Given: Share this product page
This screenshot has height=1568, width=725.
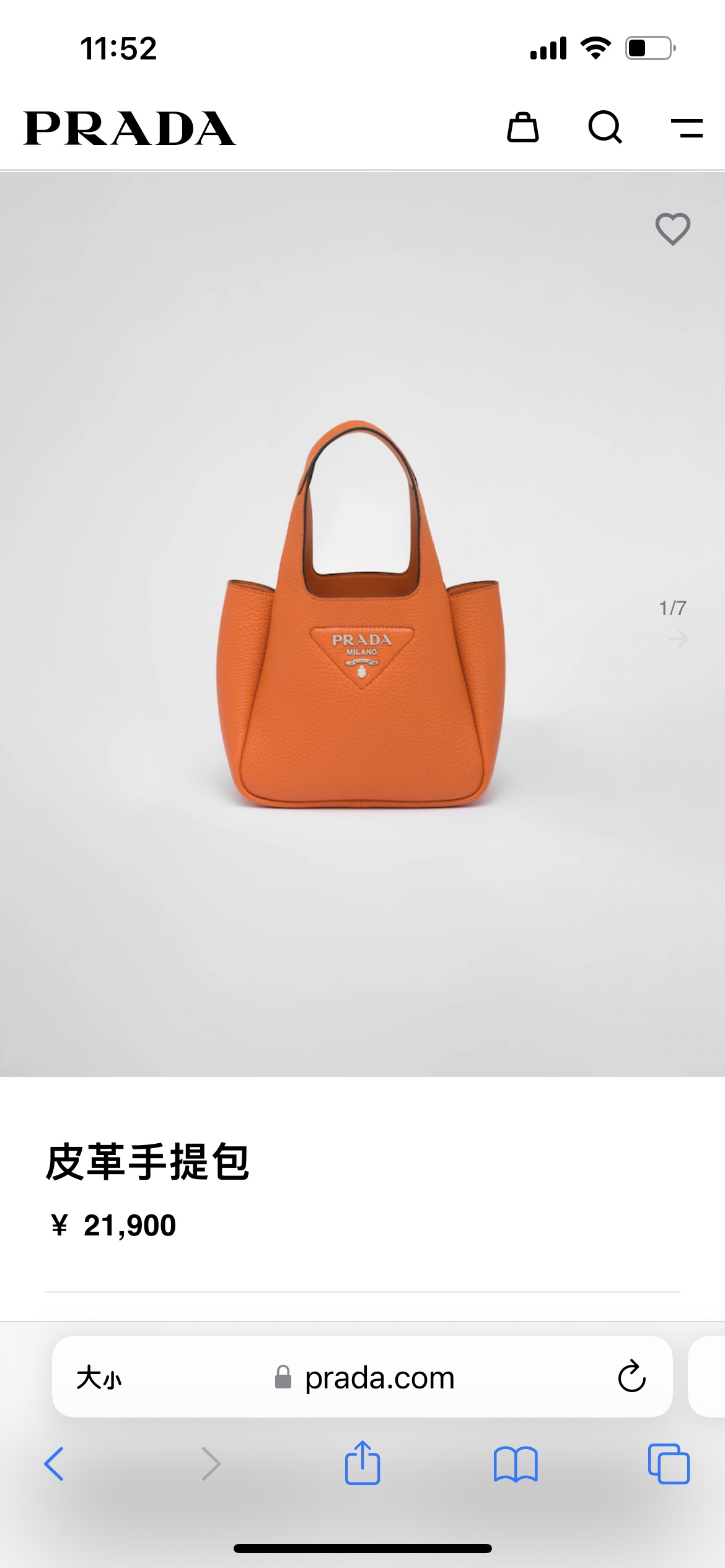Looking at the screenshot, I should pos(362,1463).
